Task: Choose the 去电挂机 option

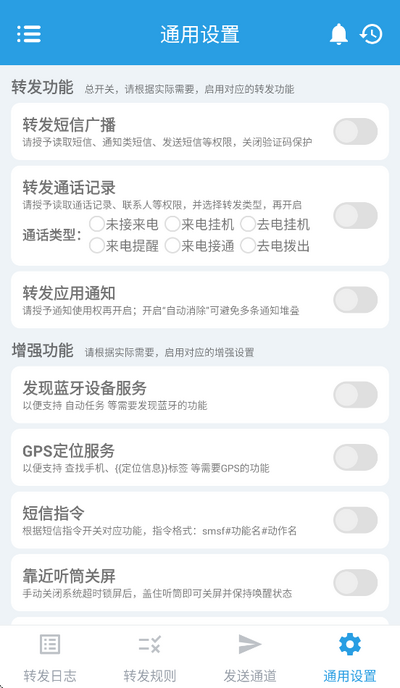Action: tap(275, 224)
